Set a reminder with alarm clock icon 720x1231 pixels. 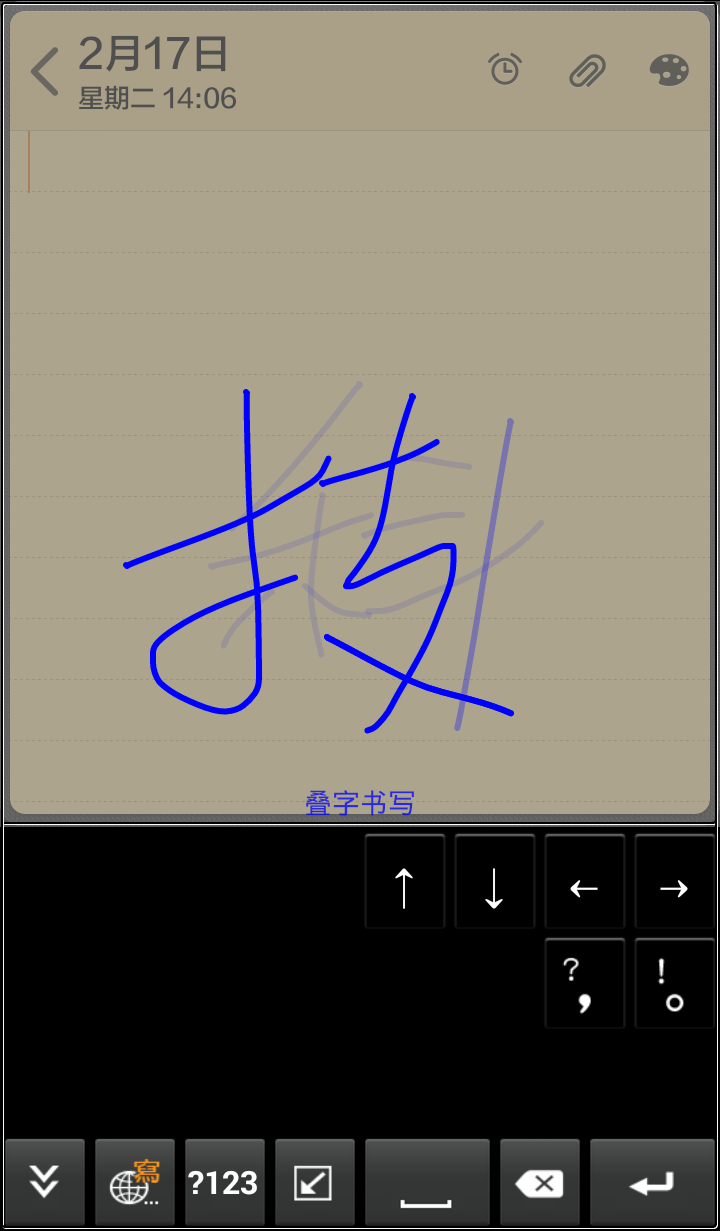505,69
